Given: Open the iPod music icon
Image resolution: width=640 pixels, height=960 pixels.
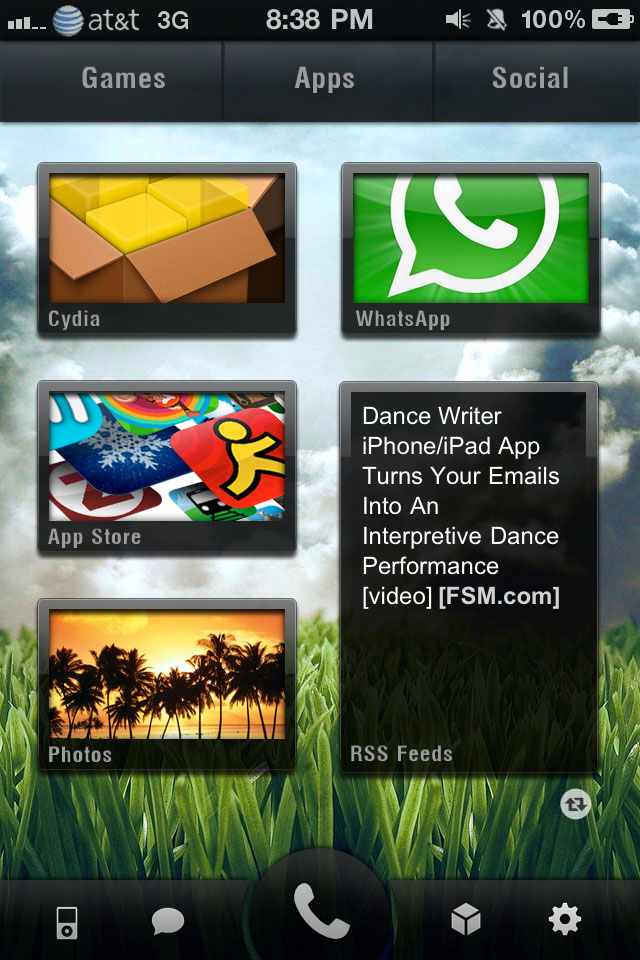Looking at the screenshot, I should point(66,920).
